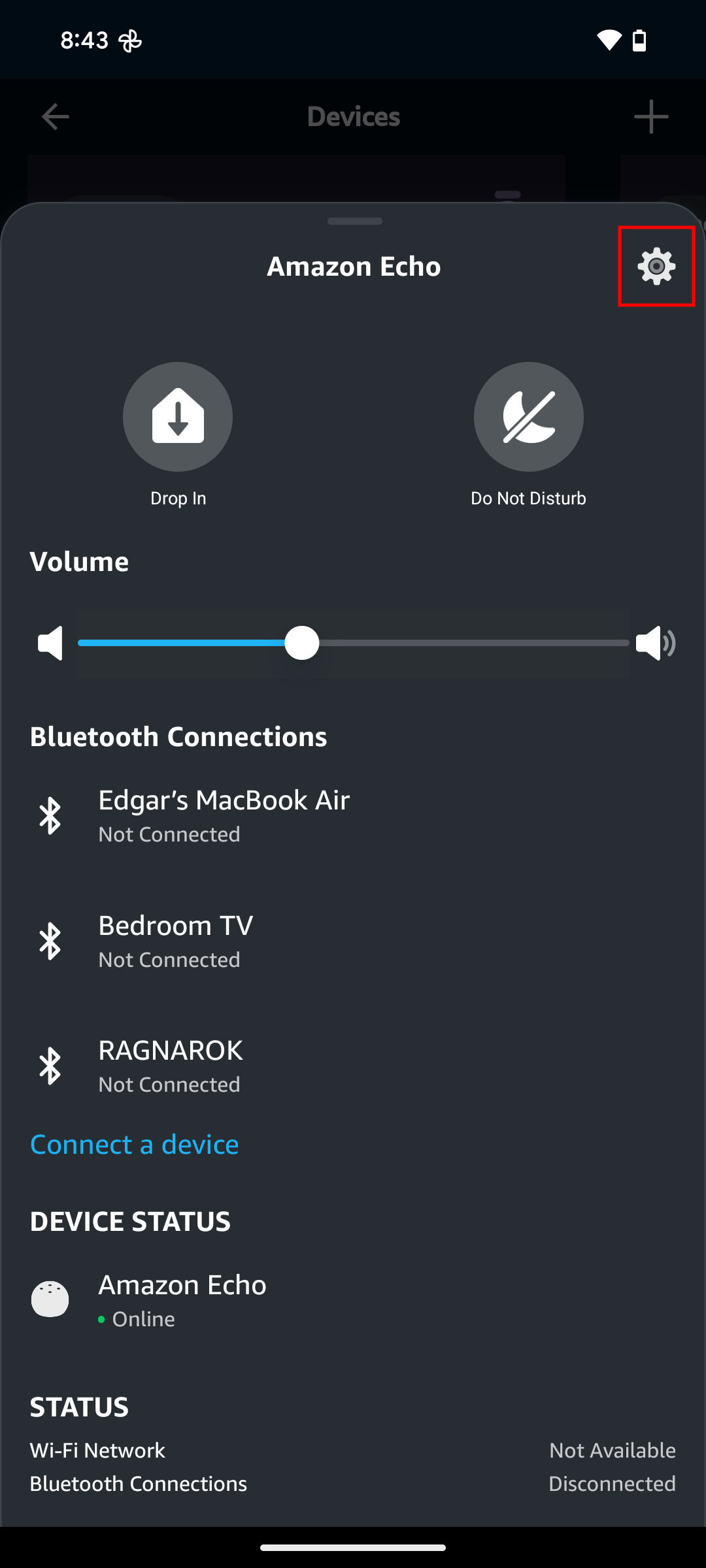Start a Drop In
This screenshot has height=1568, width=706.
point(178,417)
